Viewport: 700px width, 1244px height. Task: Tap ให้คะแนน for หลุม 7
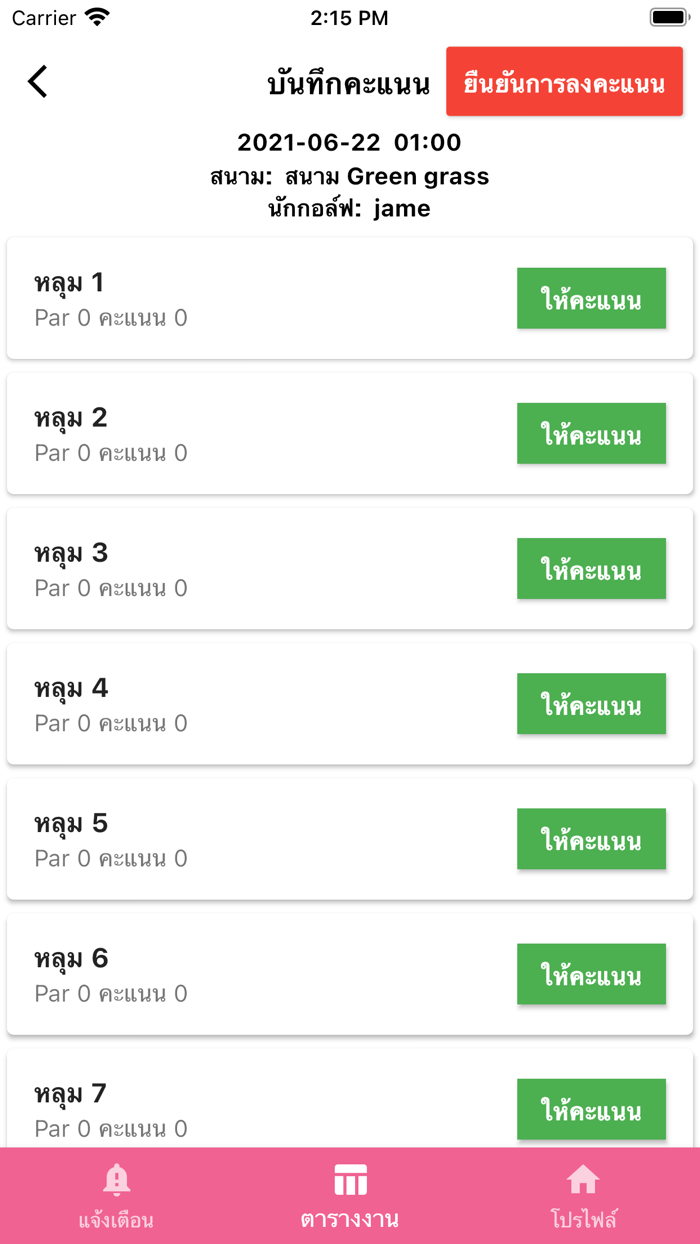tap(591, 1108)
